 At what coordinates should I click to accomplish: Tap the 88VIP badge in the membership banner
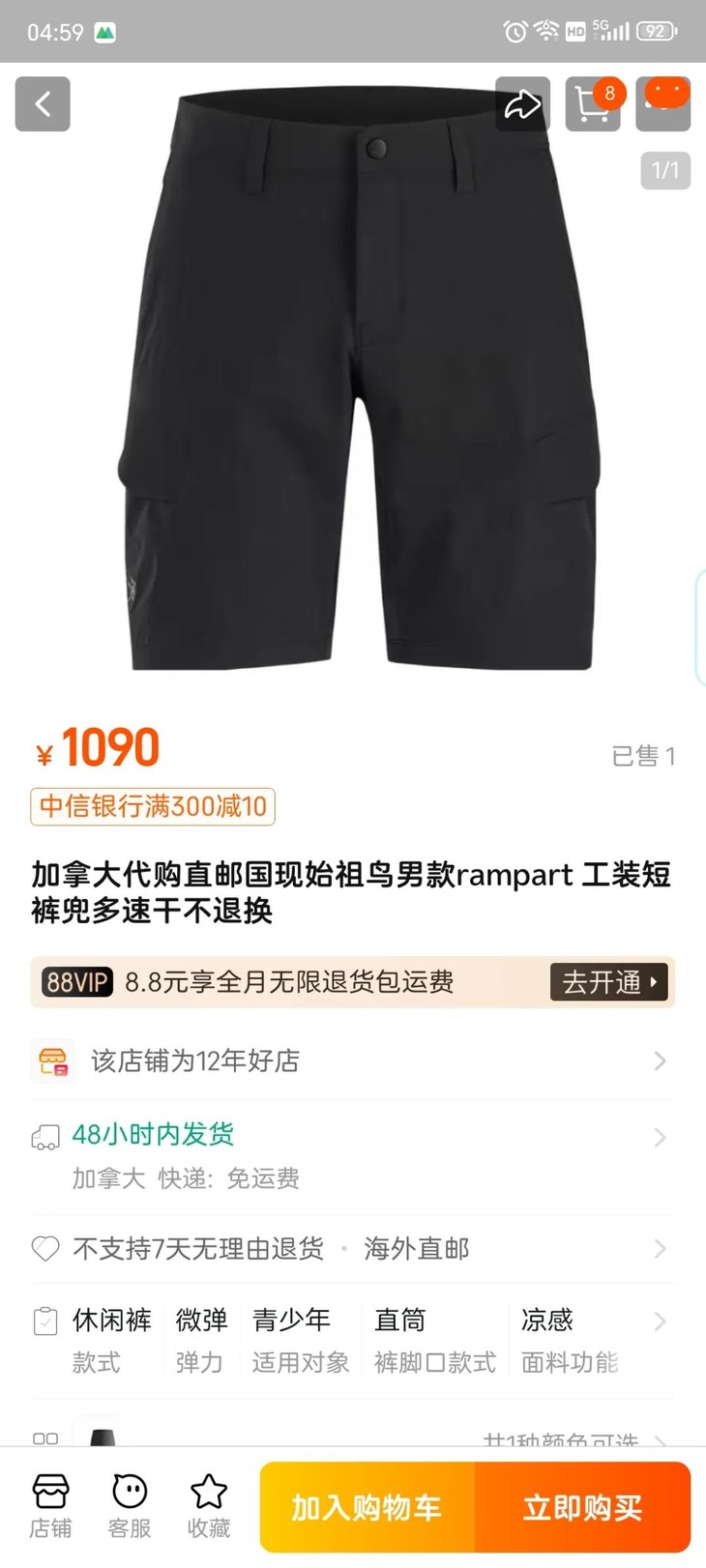(x=75, y=982)
